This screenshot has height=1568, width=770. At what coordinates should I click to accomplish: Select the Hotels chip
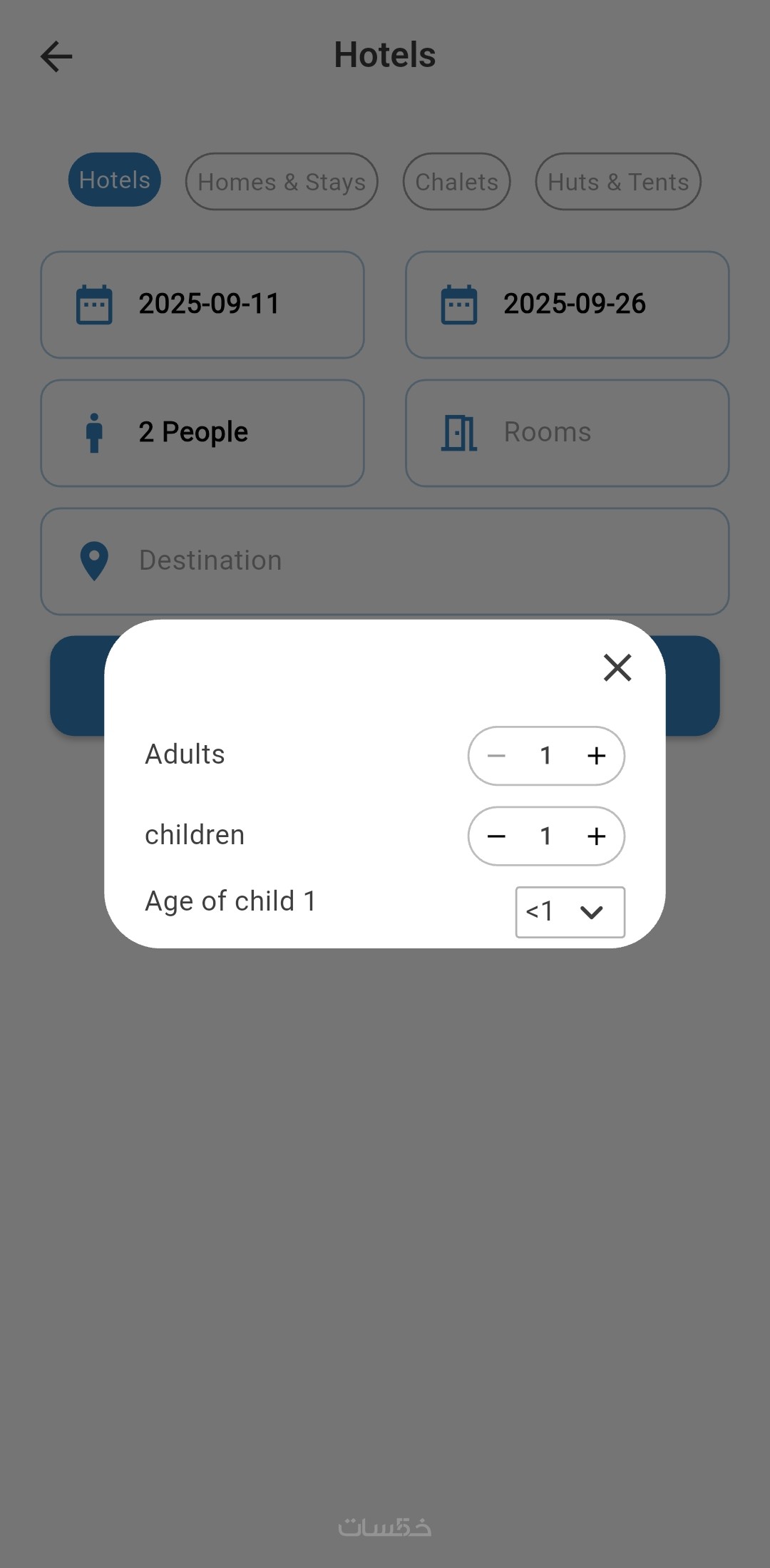point(114,180)
